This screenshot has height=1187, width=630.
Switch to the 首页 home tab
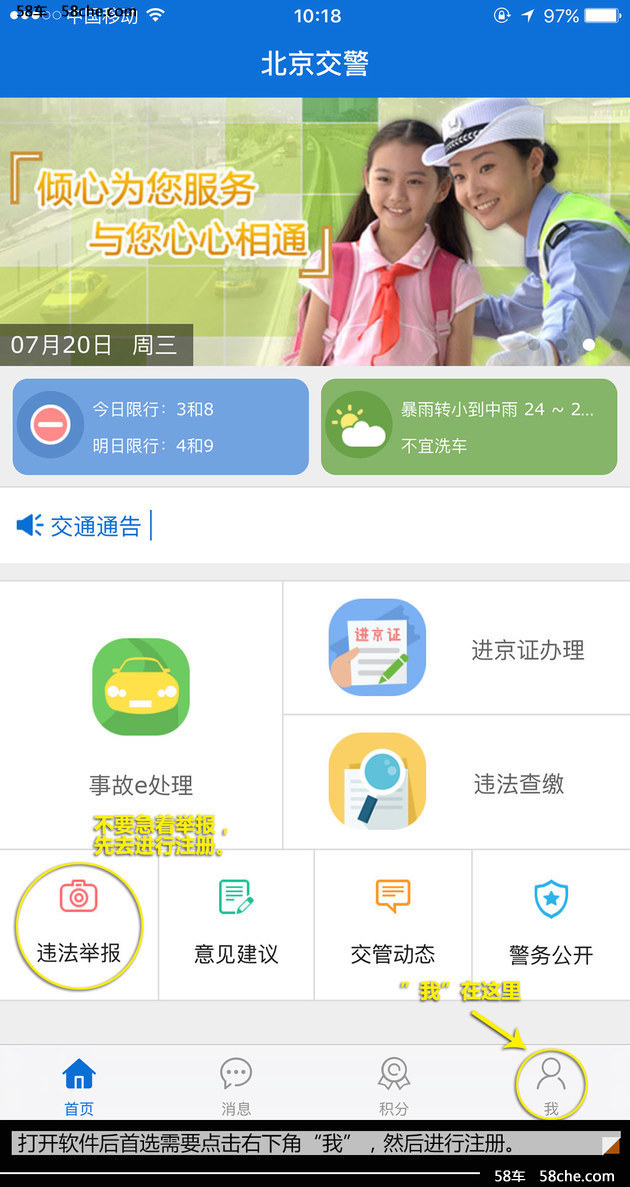tap(79, 1086)
